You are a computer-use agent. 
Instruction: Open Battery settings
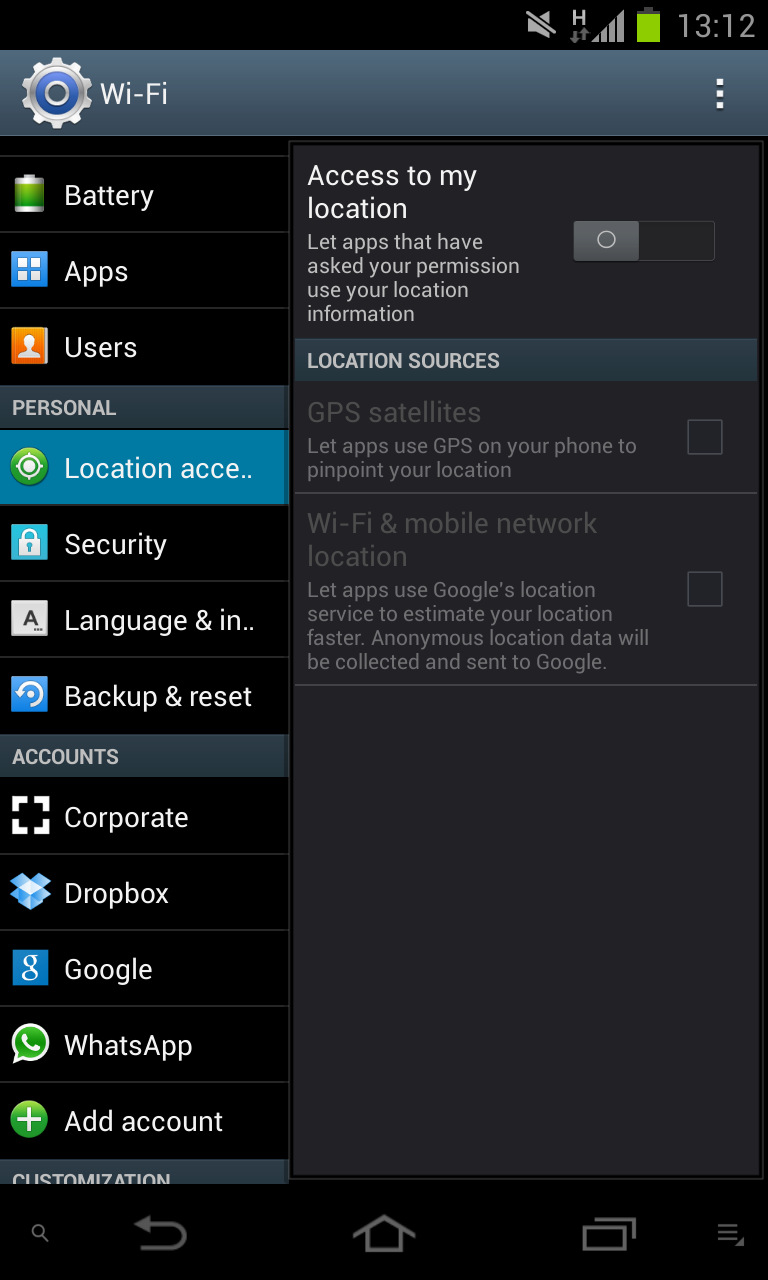pos(144,195)
